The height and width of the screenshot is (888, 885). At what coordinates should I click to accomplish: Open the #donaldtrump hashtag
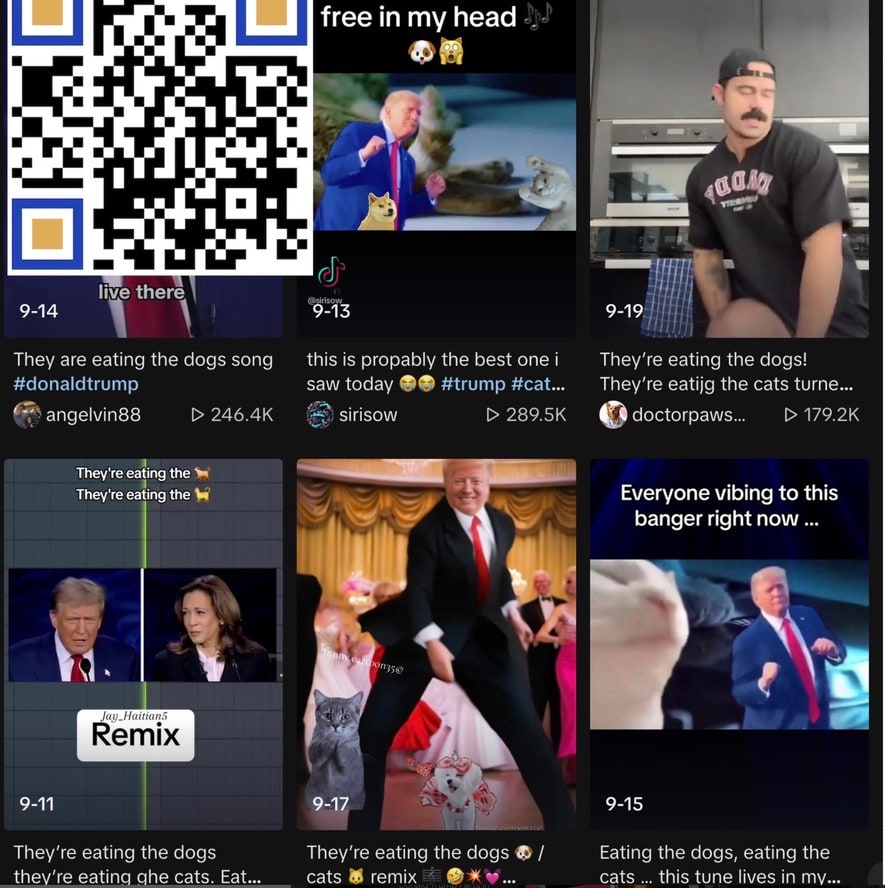[76, 384]
